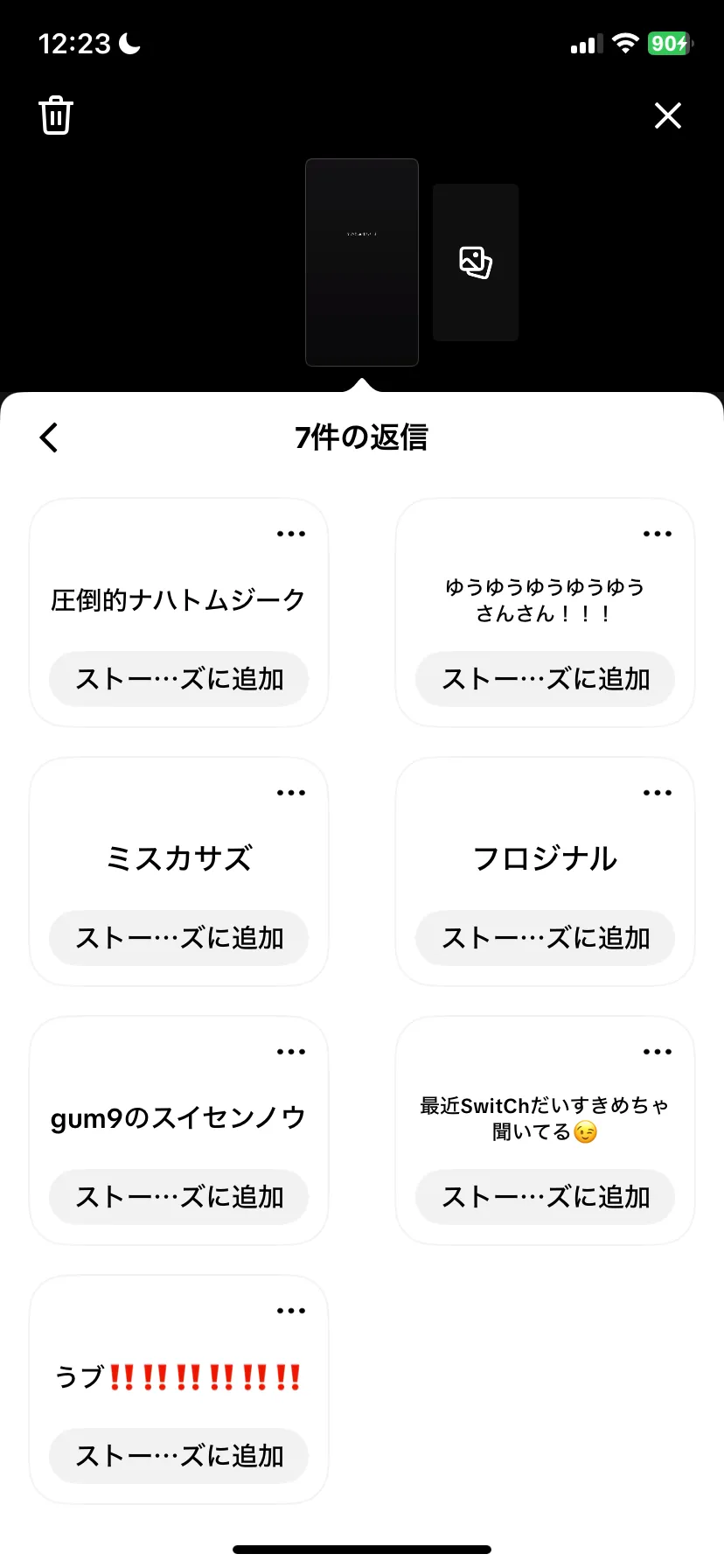Add ゆうゆうゆう さんさん reply to story
Image resolution: width=724 pixels, height=1568 pixels.
[x=546, y=679]
